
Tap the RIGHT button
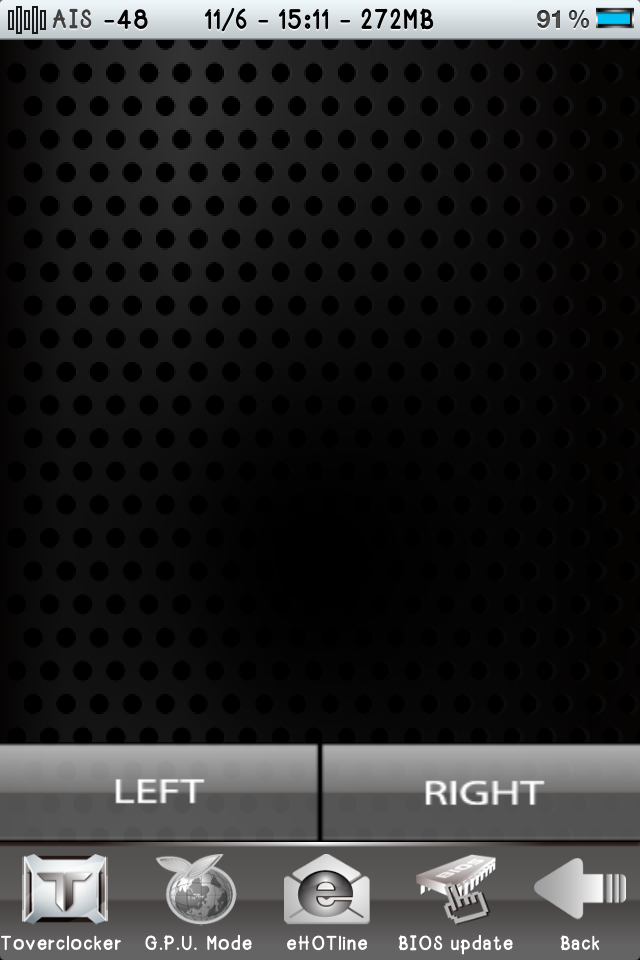click(x=482, y=792)
